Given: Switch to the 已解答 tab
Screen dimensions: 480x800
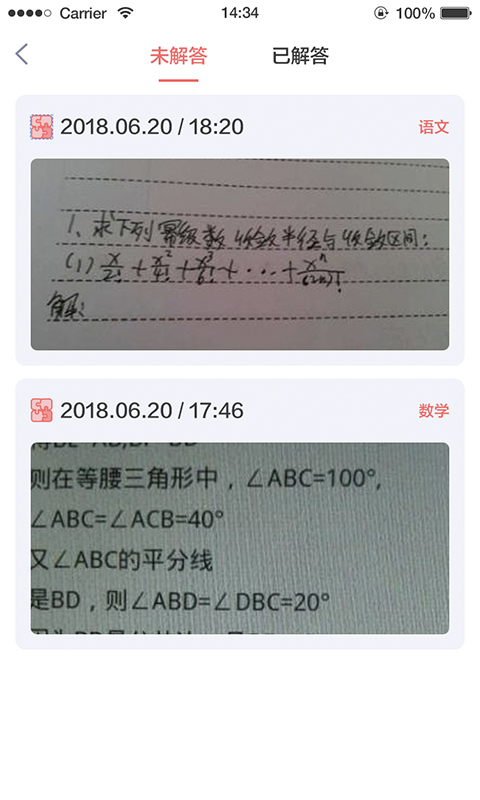Looking at the screenshot, I should pyautogui.click(x=300, y=56).
